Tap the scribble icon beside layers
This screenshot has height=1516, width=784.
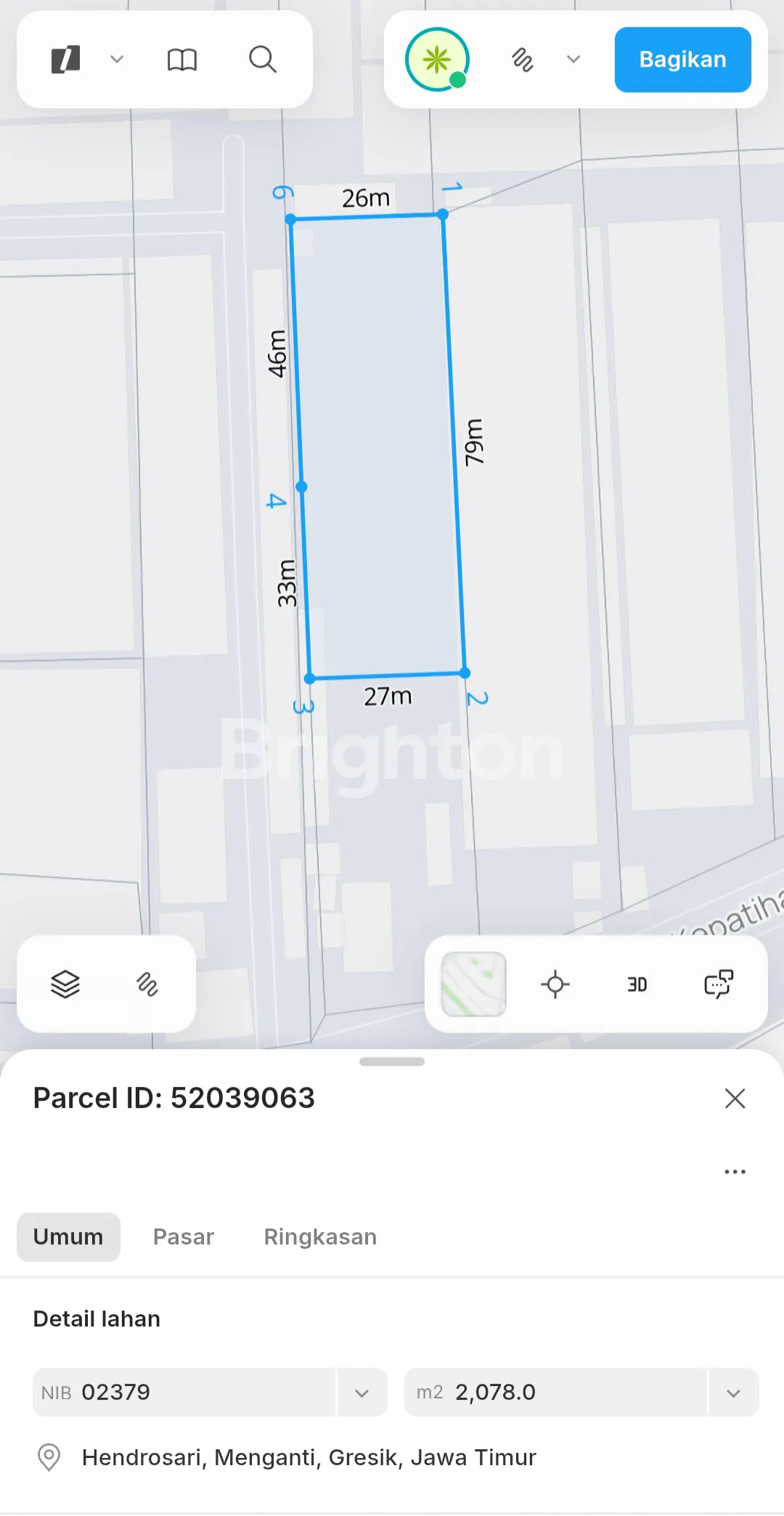[x=147, y=985]
